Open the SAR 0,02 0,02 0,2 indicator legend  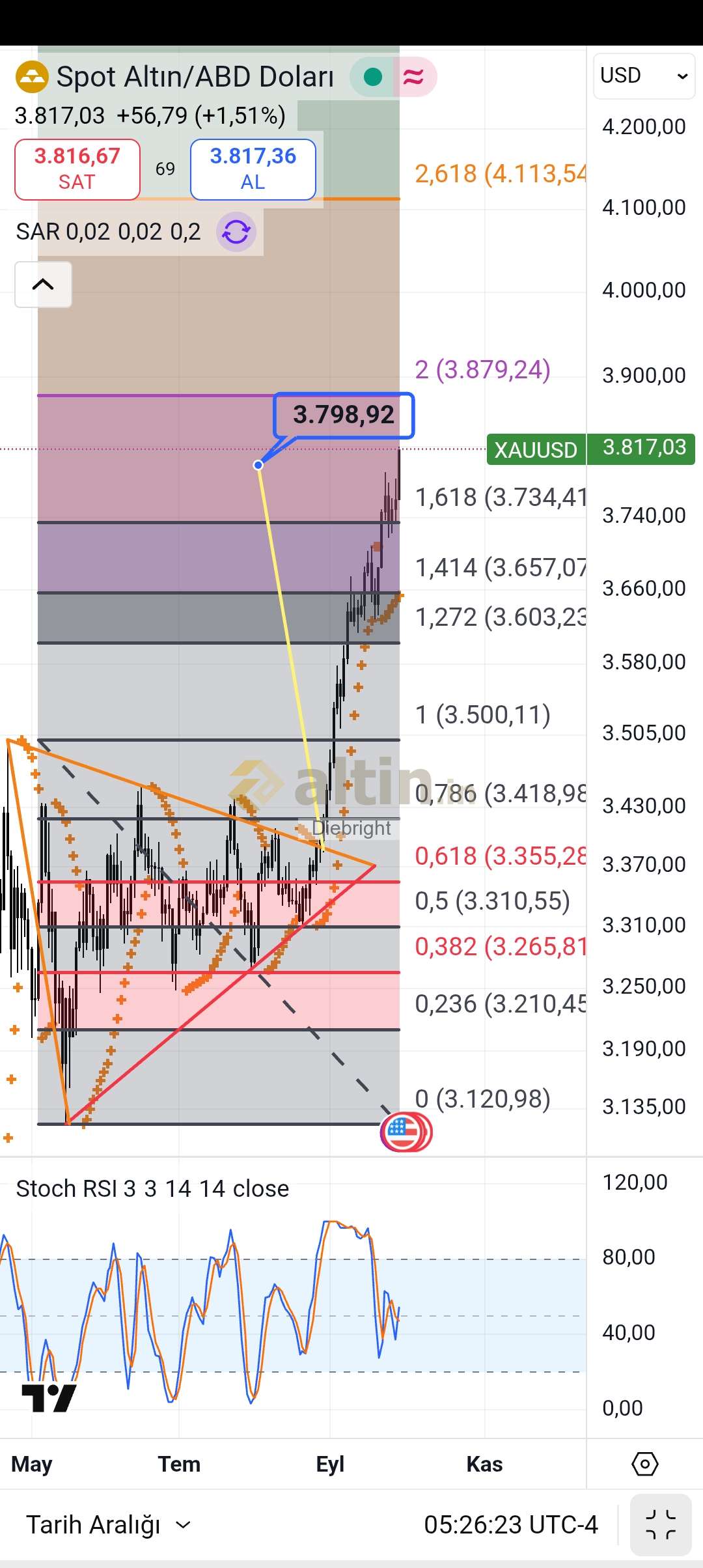[108, 232]
